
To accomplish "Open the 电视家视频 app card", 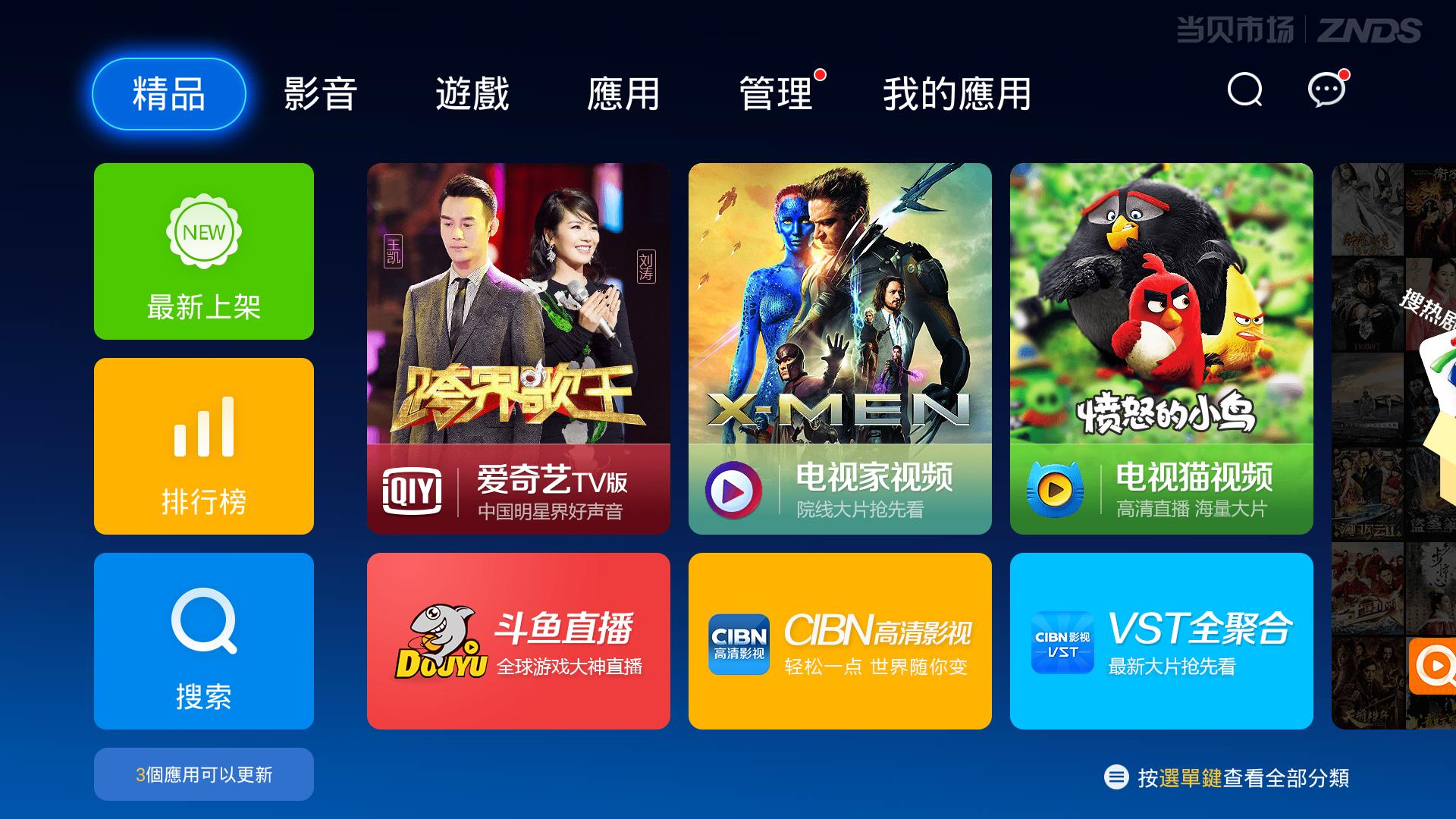I will (839, 348).
